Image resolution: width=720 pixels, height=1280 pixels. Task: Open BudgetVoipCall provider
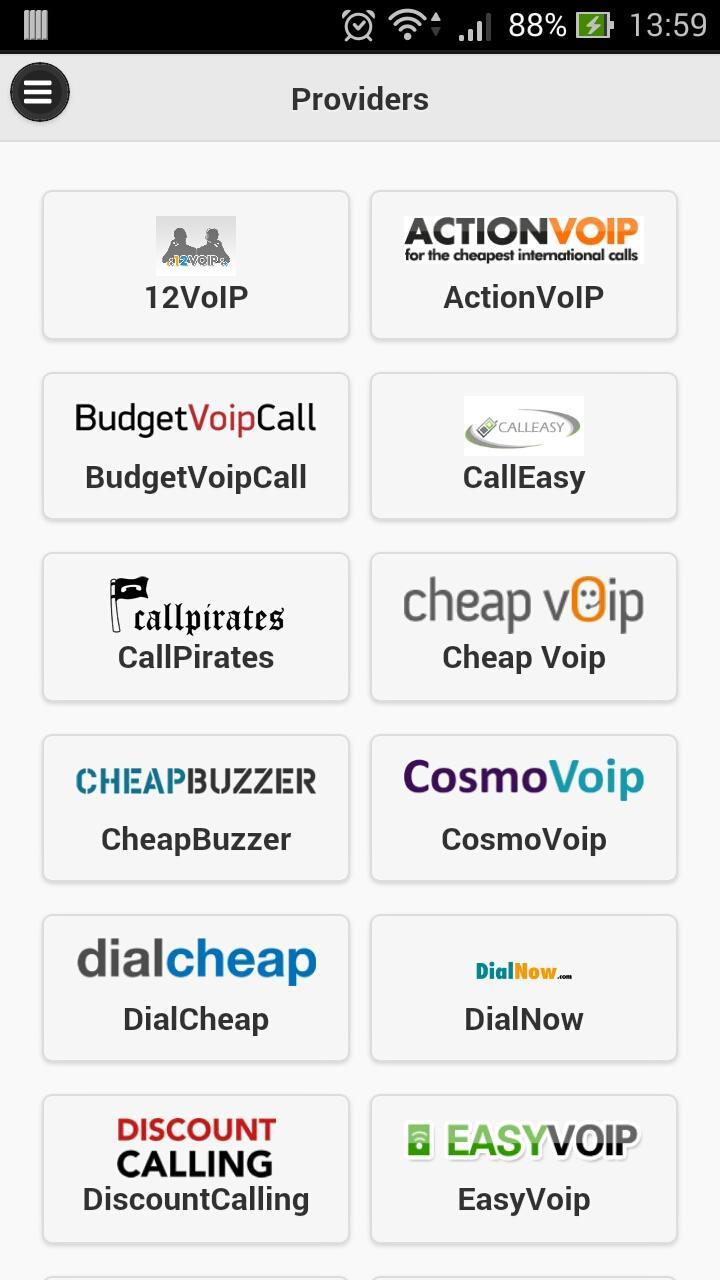[x=196, y=446]
